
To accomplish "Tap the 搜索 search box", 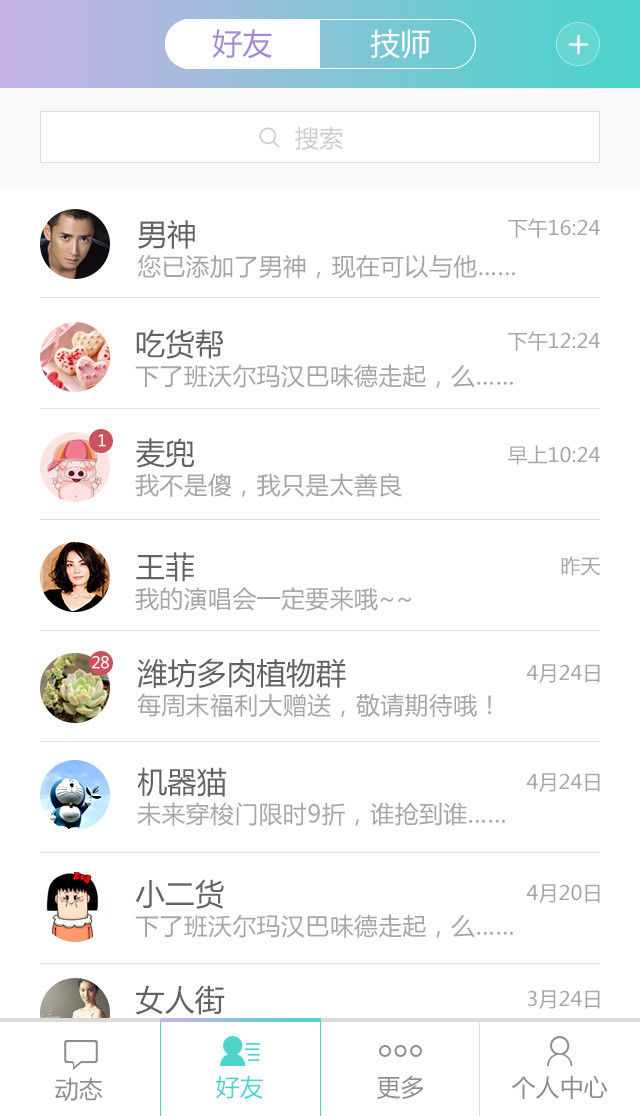I will 320,137.
